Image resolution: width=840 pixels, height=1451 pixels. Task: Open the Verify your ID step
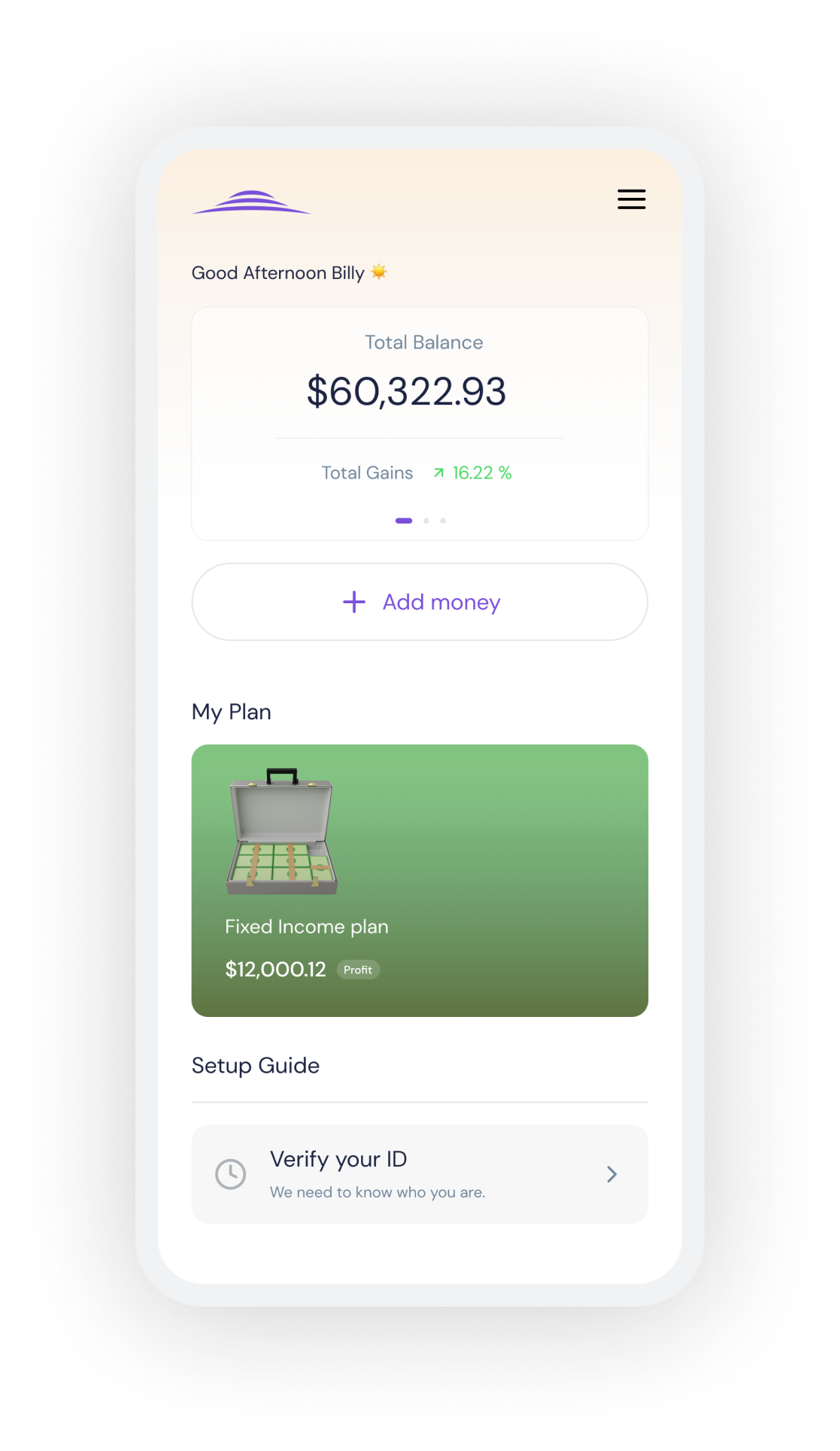[420, 1174]
